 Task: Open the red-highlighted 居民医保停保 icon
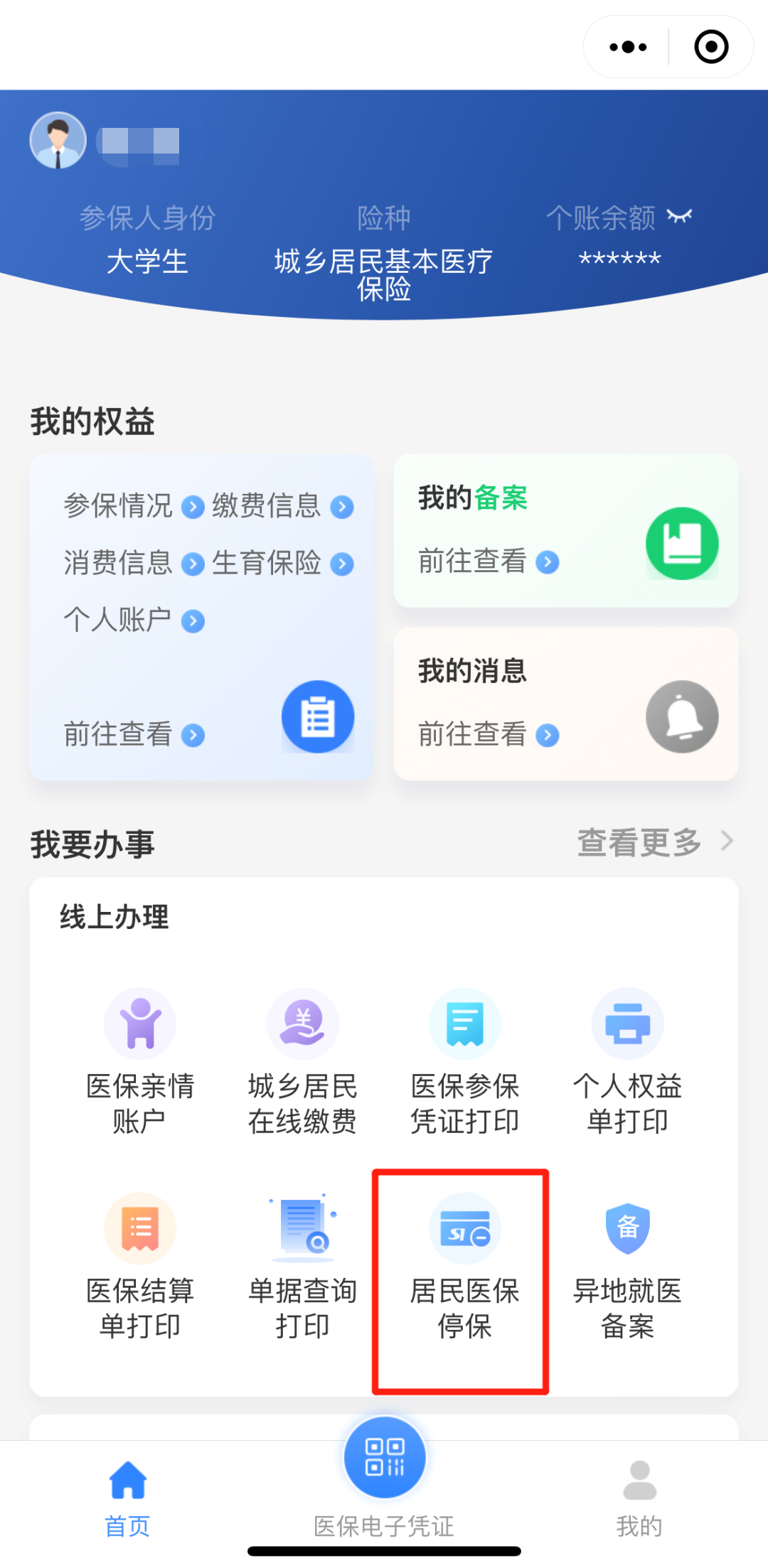464,1228
